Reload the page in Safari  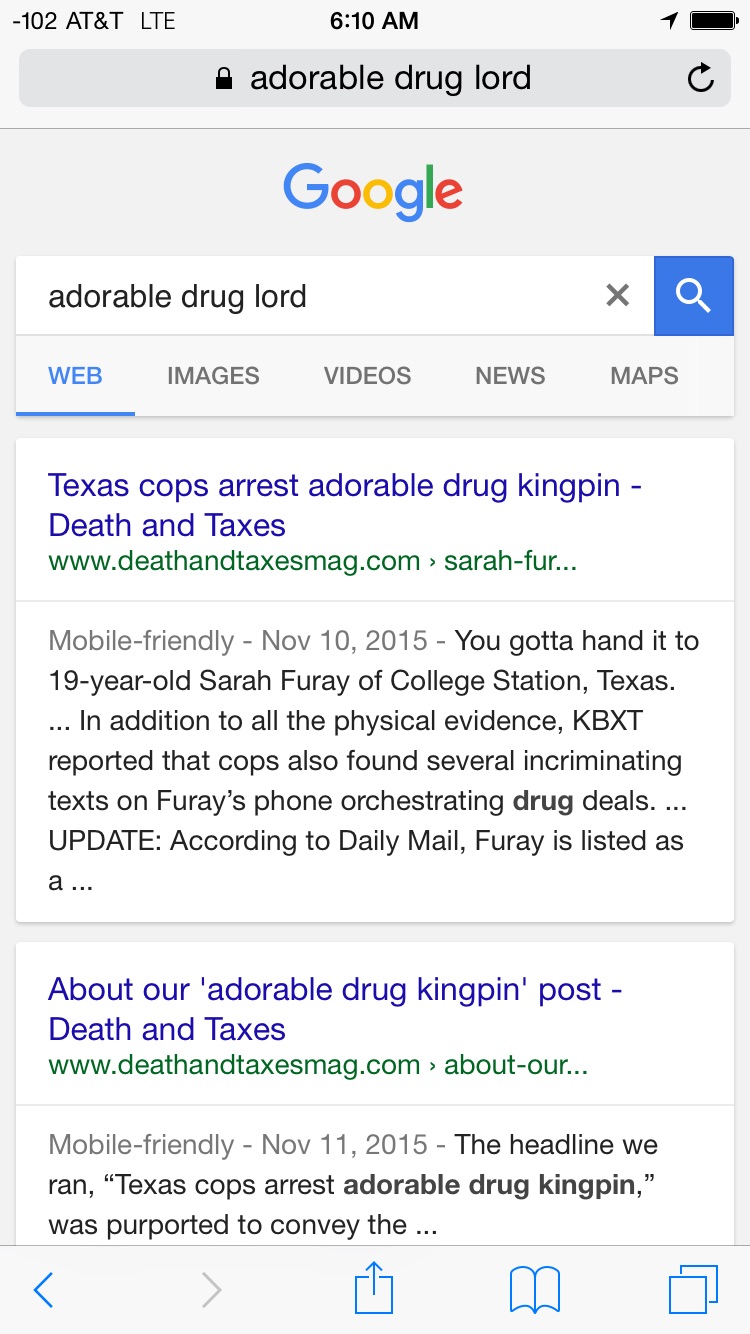(x=701, y=78)
